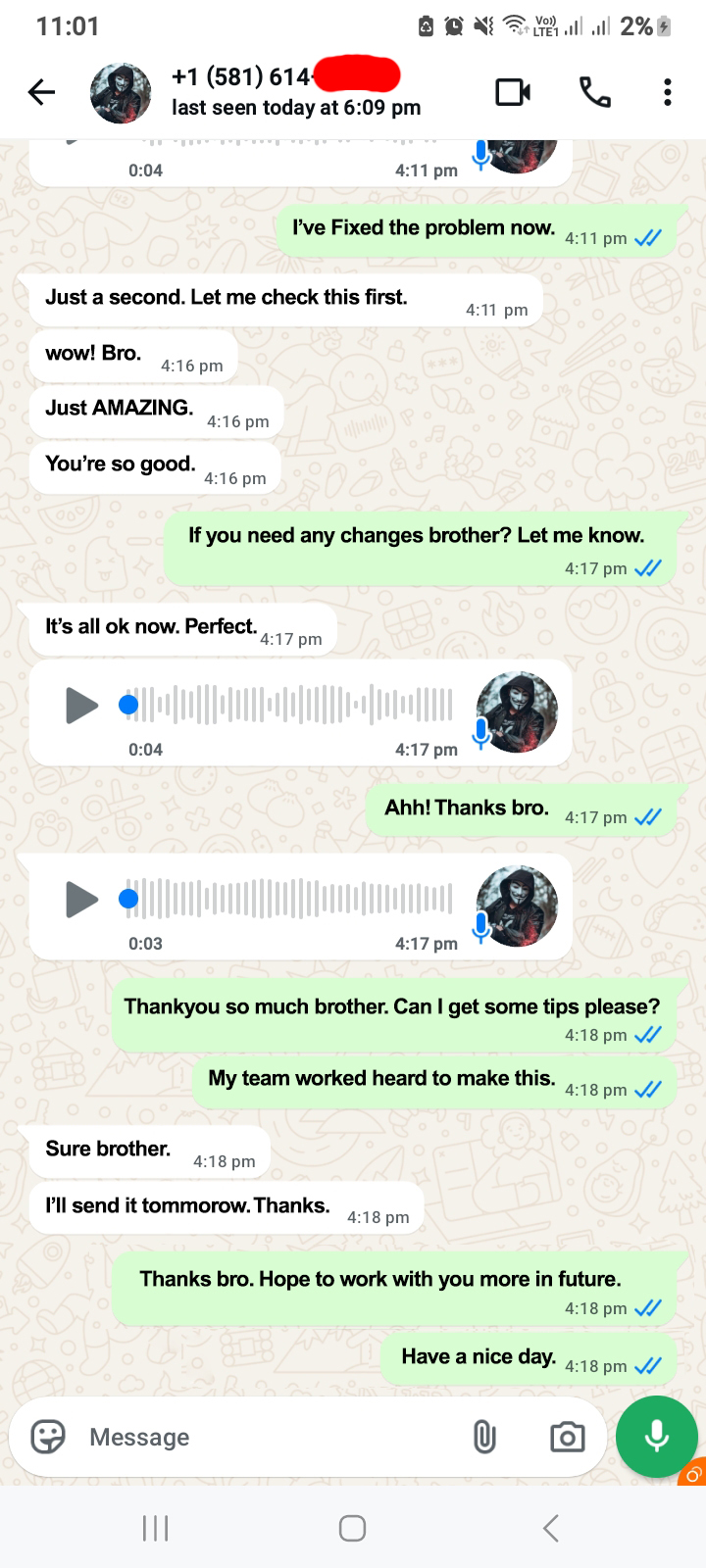Tap the system home button
Viewport: 706px width, 1568px height.
(353, 1528)
